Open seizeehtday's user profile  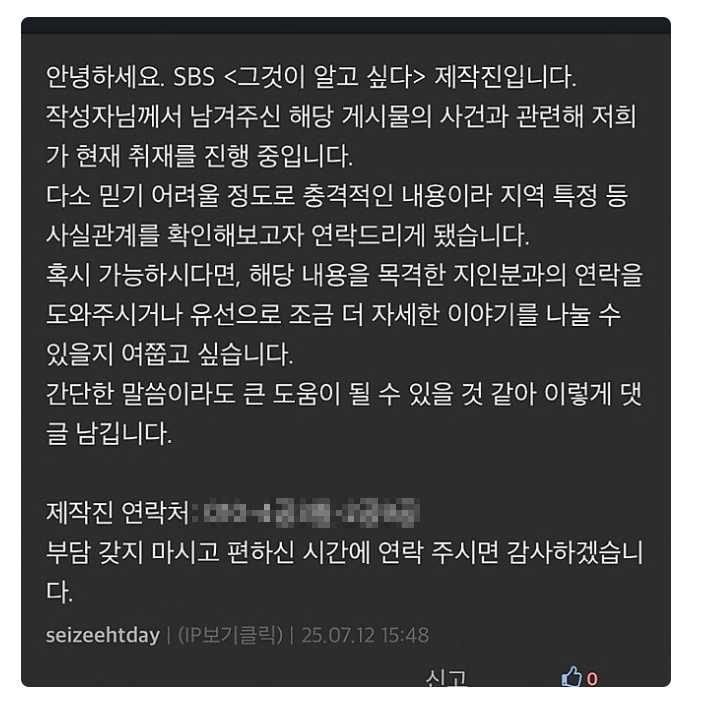click(x=103, y=635)
